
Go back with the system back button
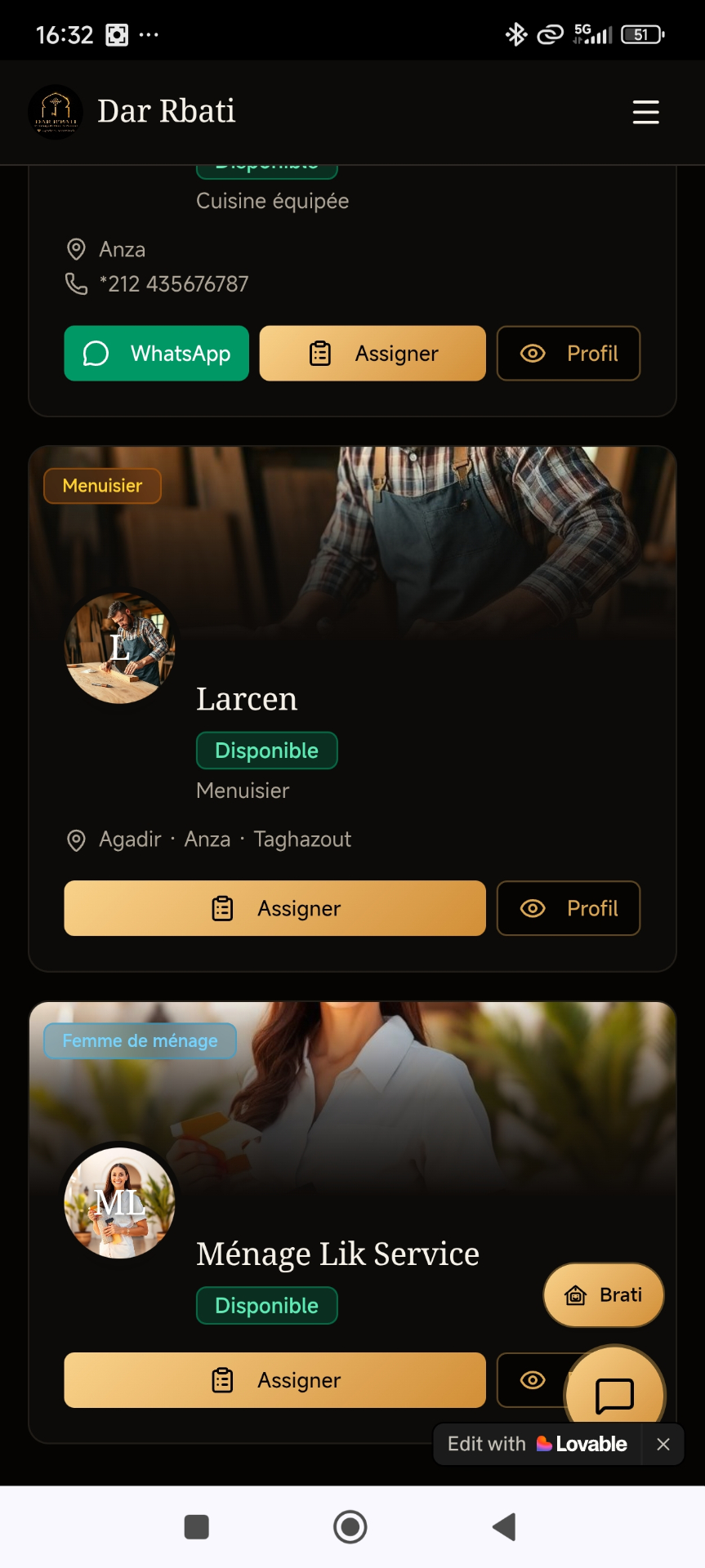pos(504,1526)
